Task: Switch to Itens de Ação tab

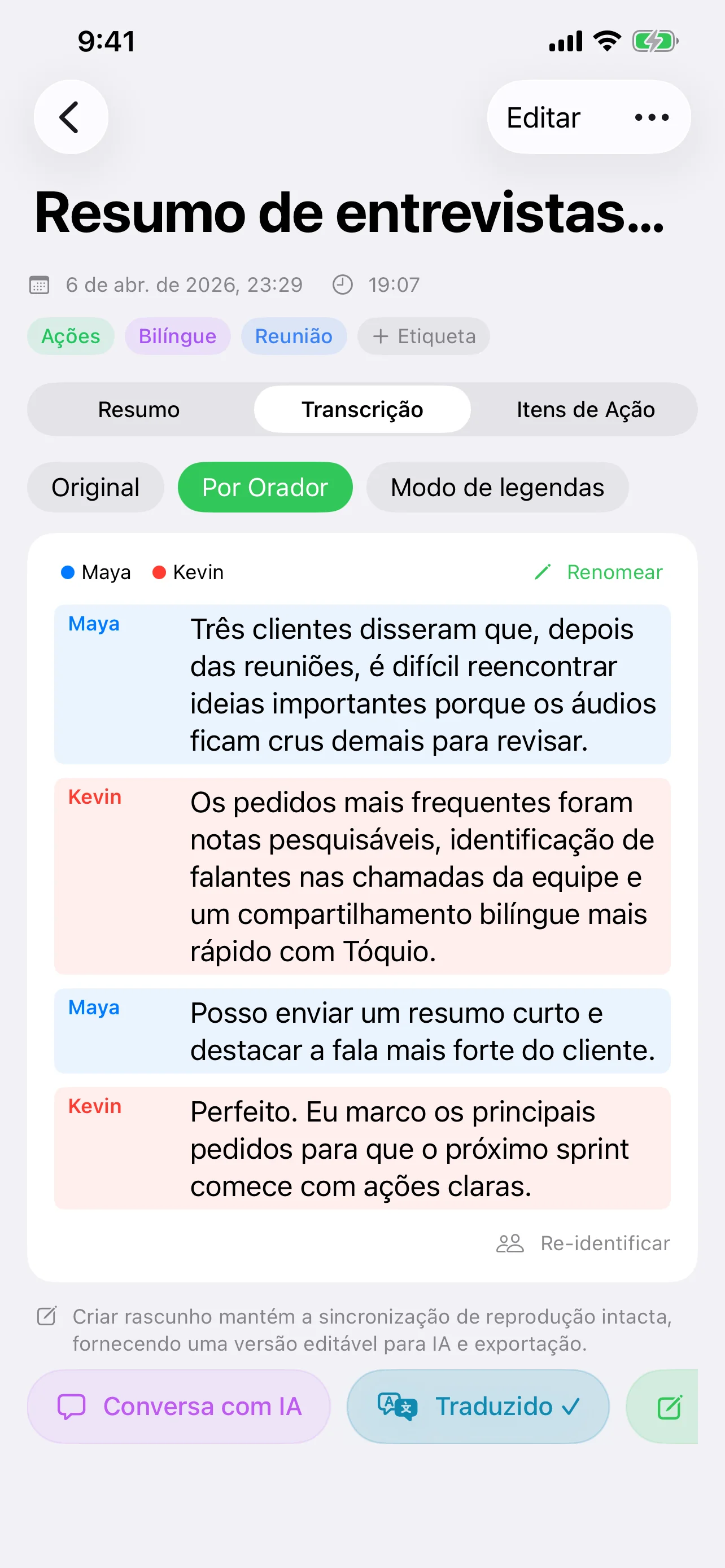Action: 585,409
